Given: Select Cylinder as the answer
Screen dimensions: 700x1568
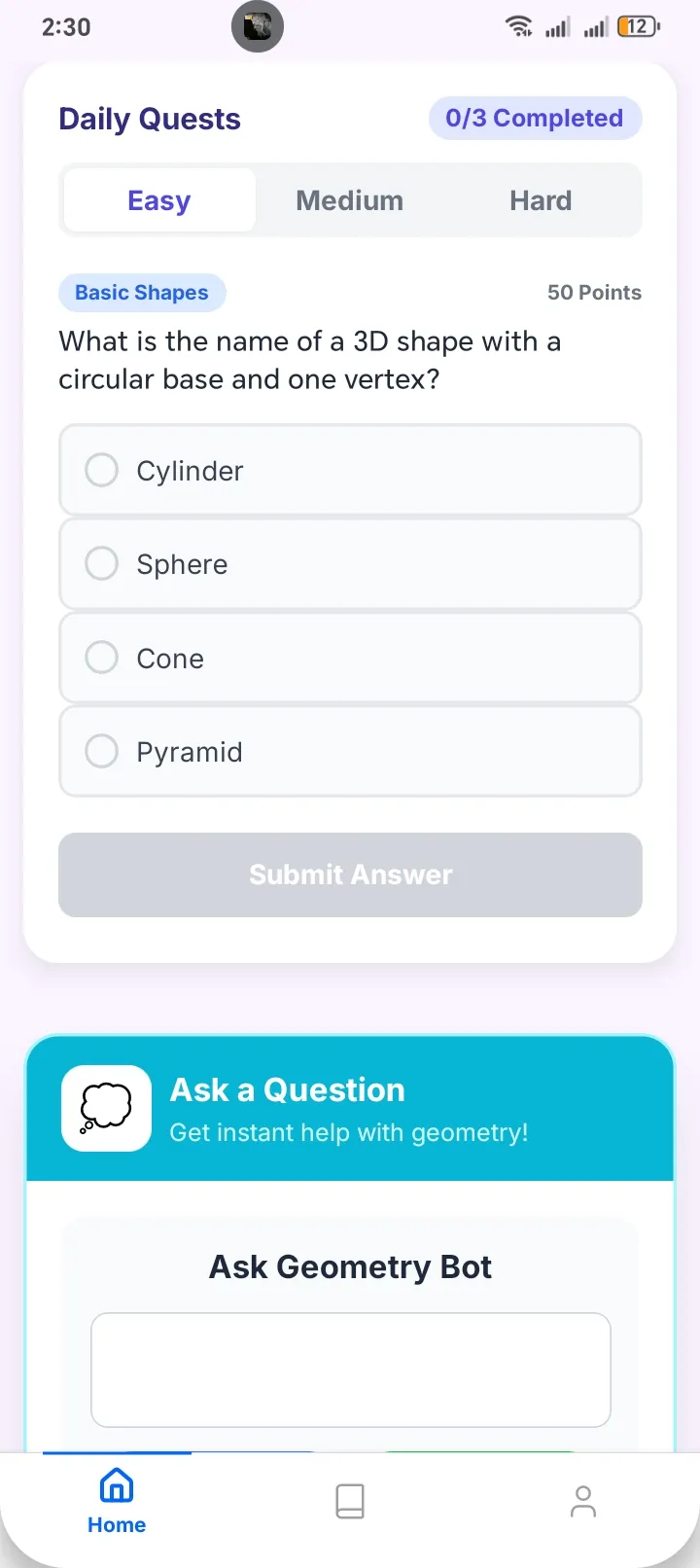Looking at the screenshot, I should click(350, 471).
